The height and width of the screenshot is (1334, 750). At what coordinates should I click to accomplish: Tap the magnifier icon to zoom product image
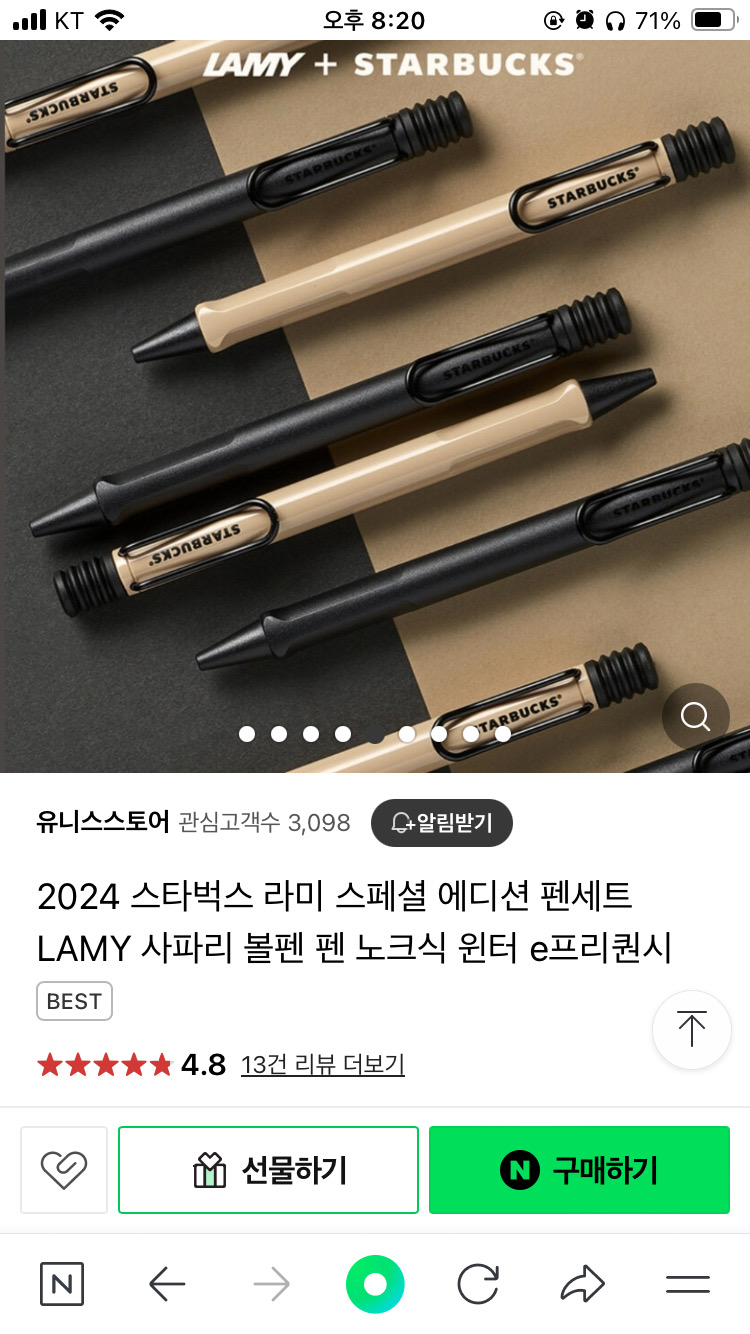[696, 717]
